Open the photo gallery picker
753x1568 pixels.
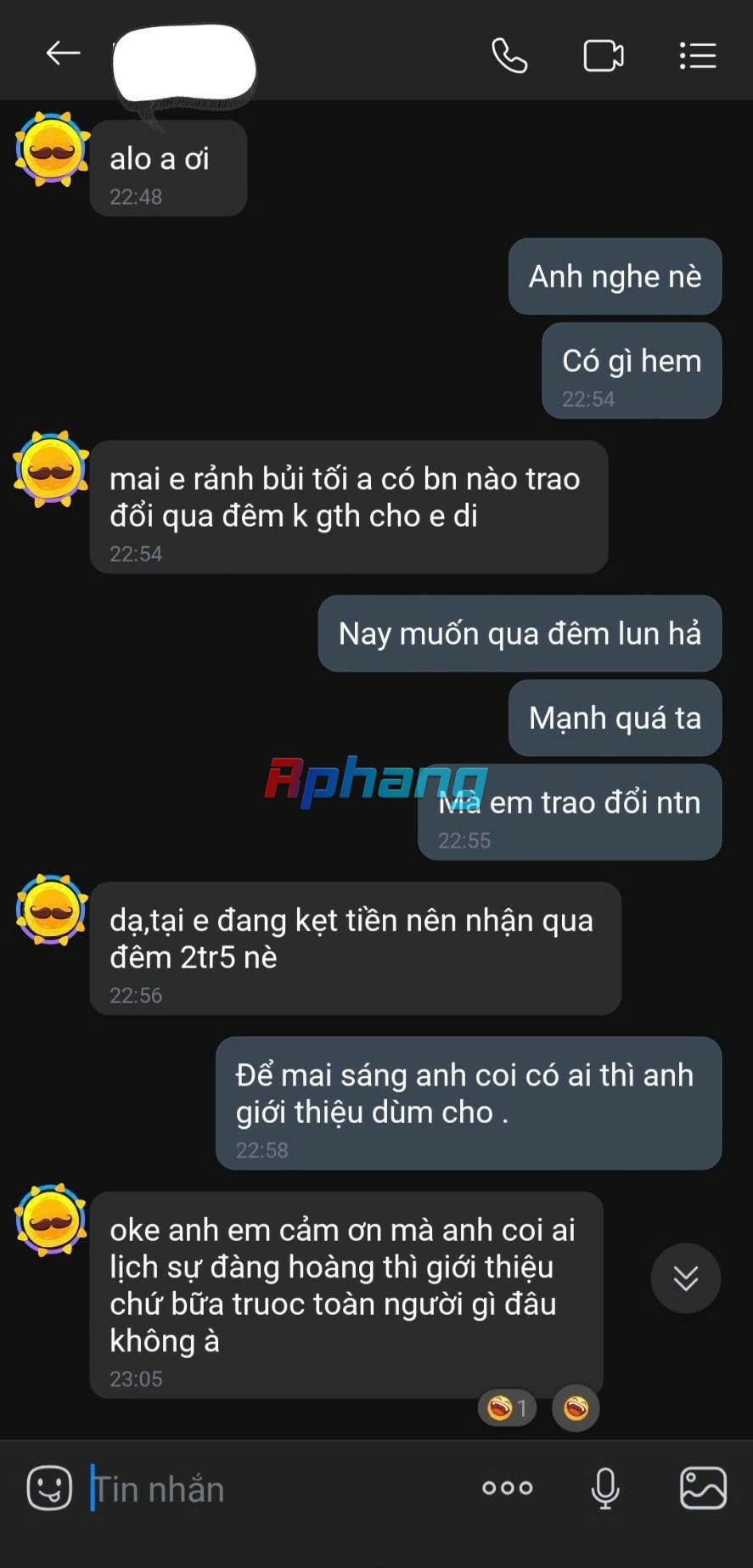point(703,1487)
